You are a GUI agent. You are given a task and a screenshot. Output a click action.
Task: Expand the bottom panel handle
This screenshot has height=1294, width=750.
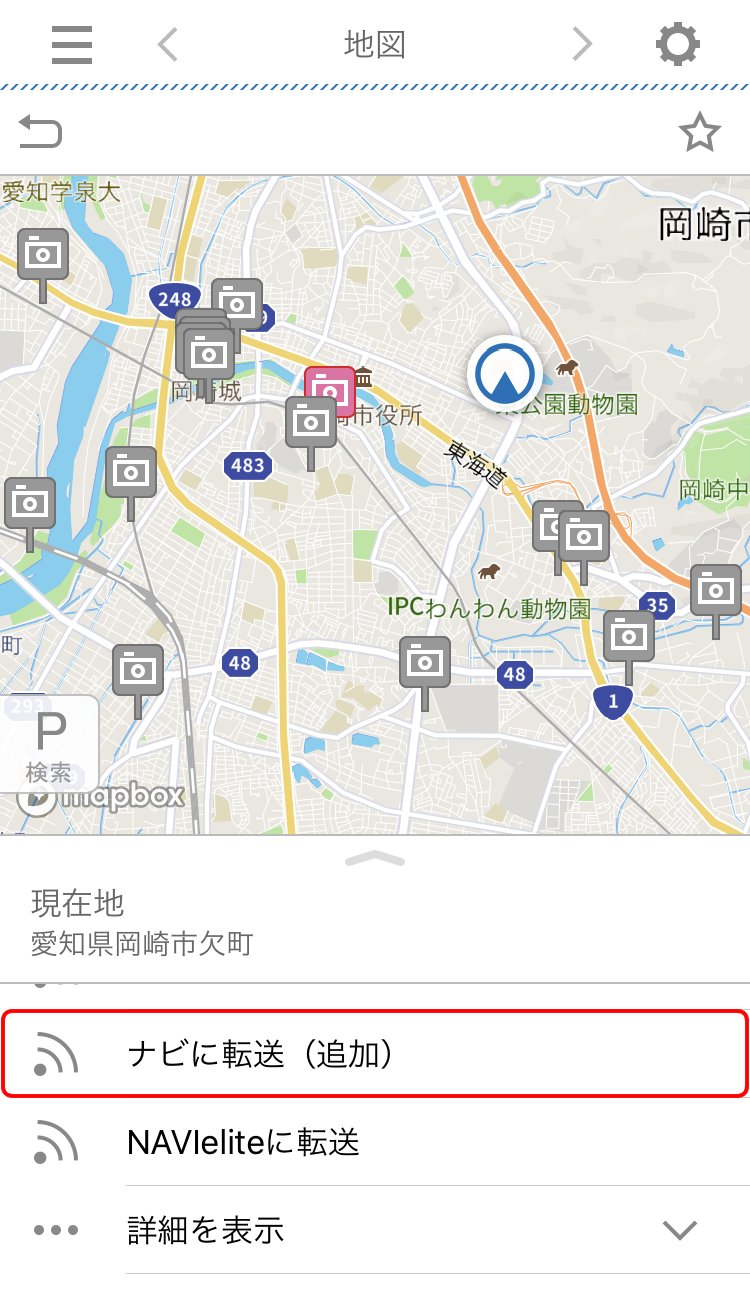coord(374,858)
